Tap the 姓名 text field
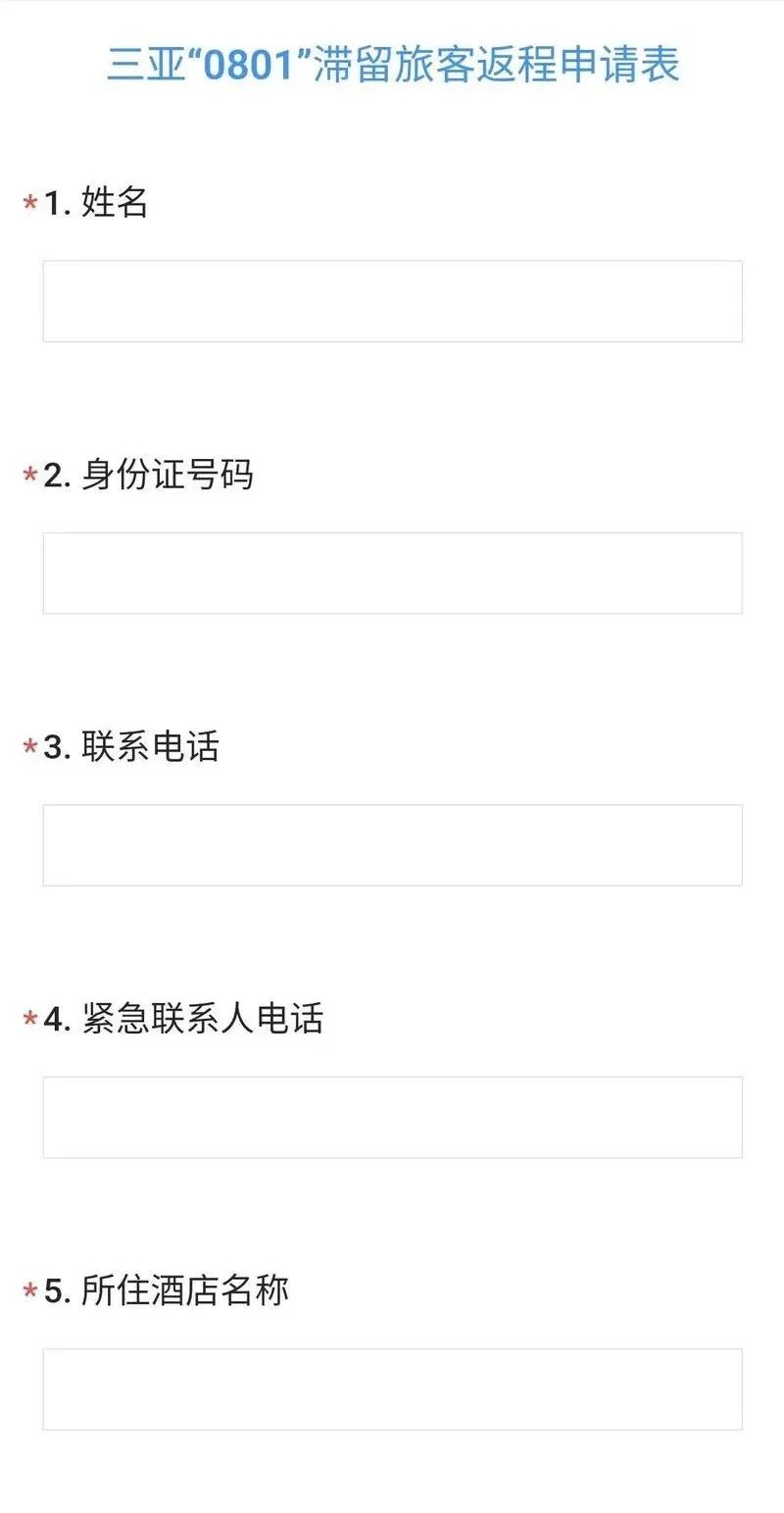 pos(392,301)
